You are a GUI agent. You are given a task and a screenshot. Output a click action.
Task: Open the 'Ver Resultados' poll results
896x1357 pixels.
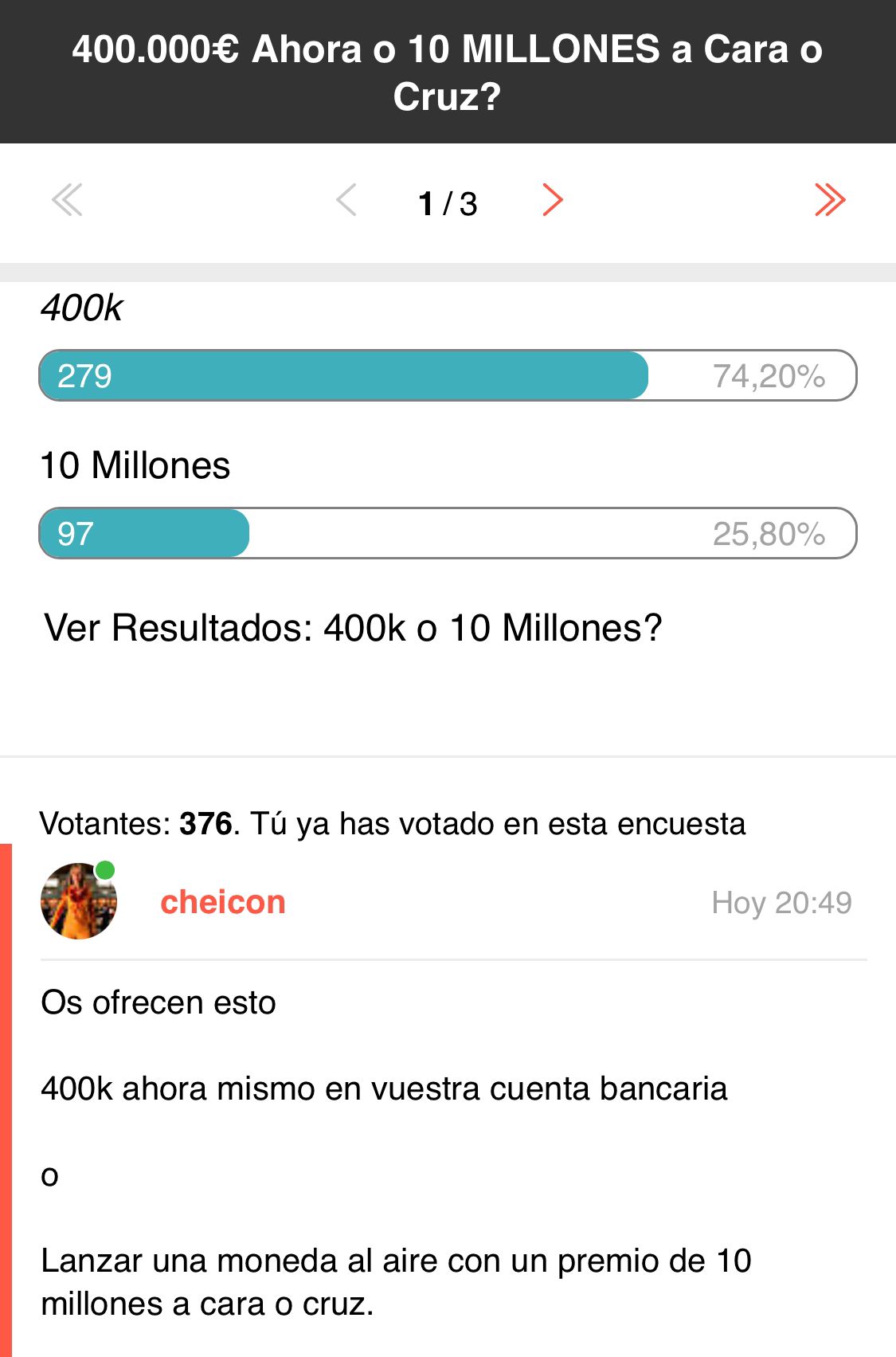pos(353,628)
